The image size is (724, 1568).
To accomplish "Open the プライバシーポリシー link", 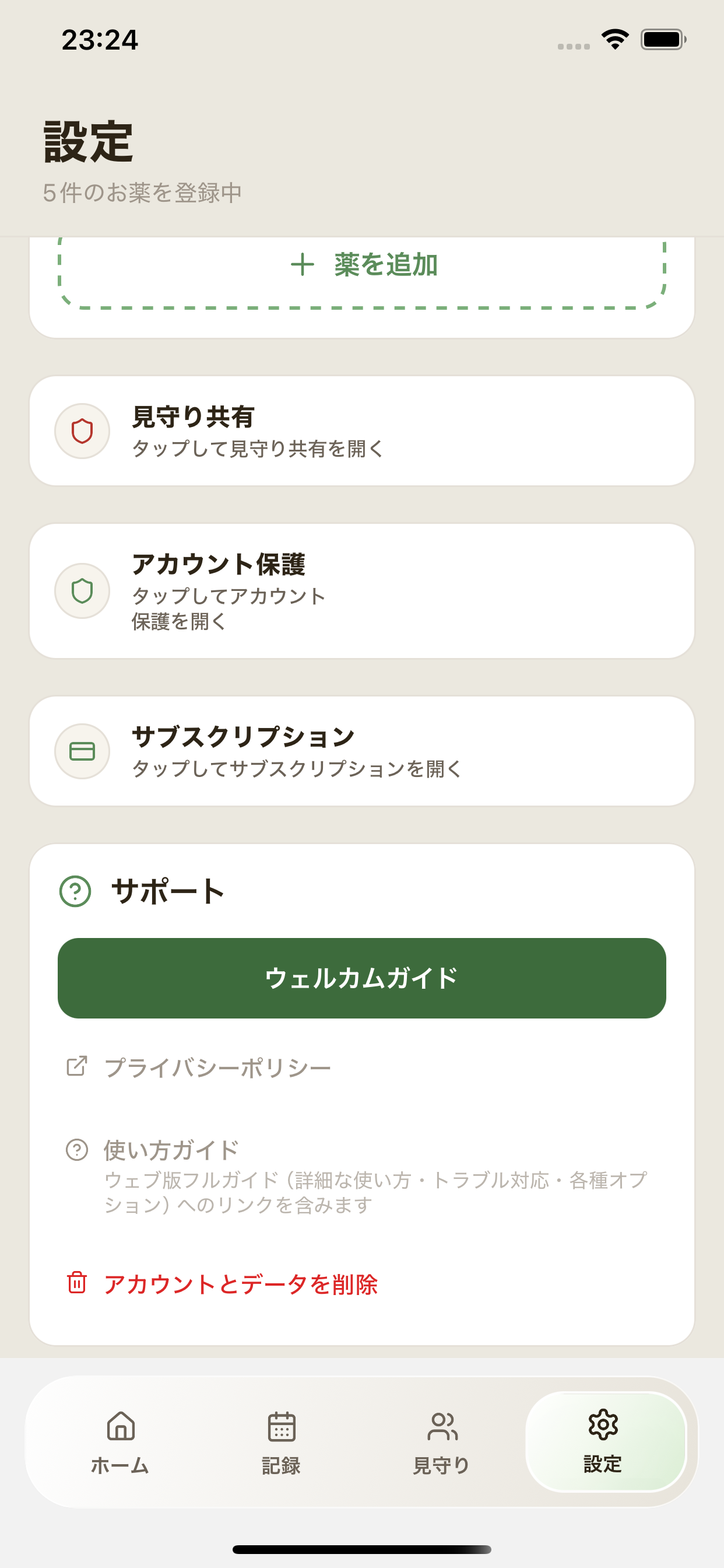I will [x=218, y=1066].
